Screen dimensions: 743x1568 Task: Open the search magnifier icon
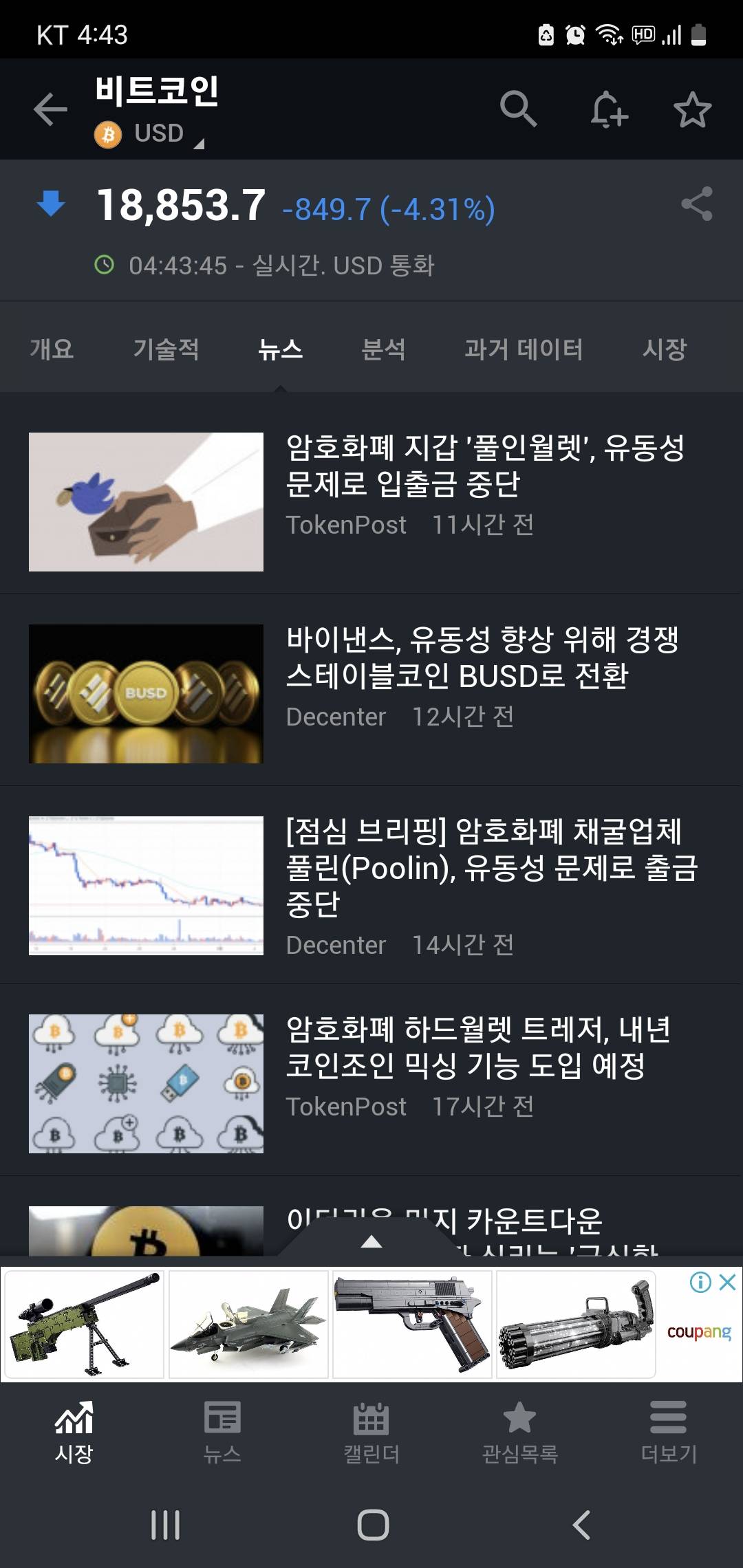[x=517, y=109]
